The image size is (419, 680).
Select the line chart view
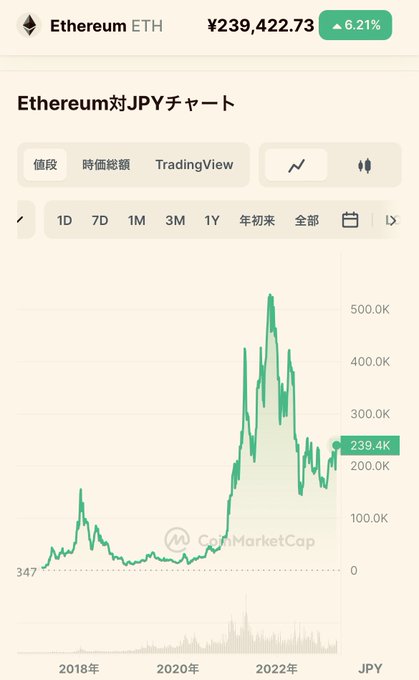(296, 165)
